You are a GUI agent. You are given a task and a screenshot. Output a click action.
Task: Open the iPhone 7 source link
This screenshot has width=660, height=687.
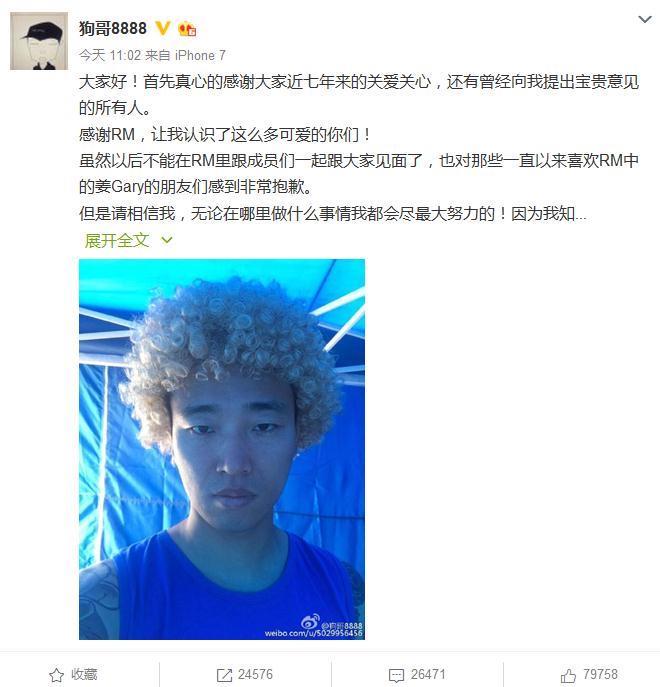pyautogui.click(x=201, y=55)
